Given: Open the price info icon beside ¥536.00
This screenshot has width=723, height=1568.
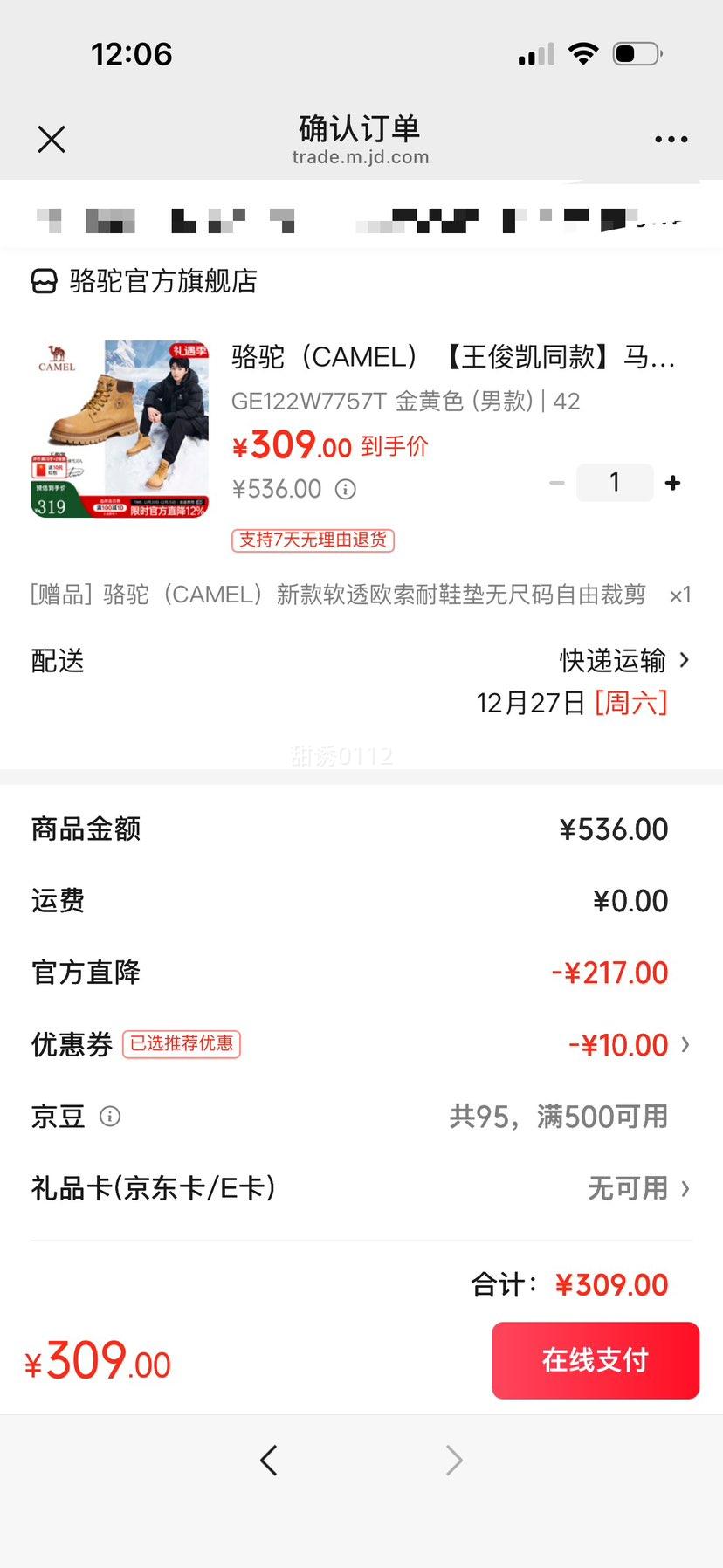Looking at the screenshot, I should pyautogui.click(x=346, y=489).
